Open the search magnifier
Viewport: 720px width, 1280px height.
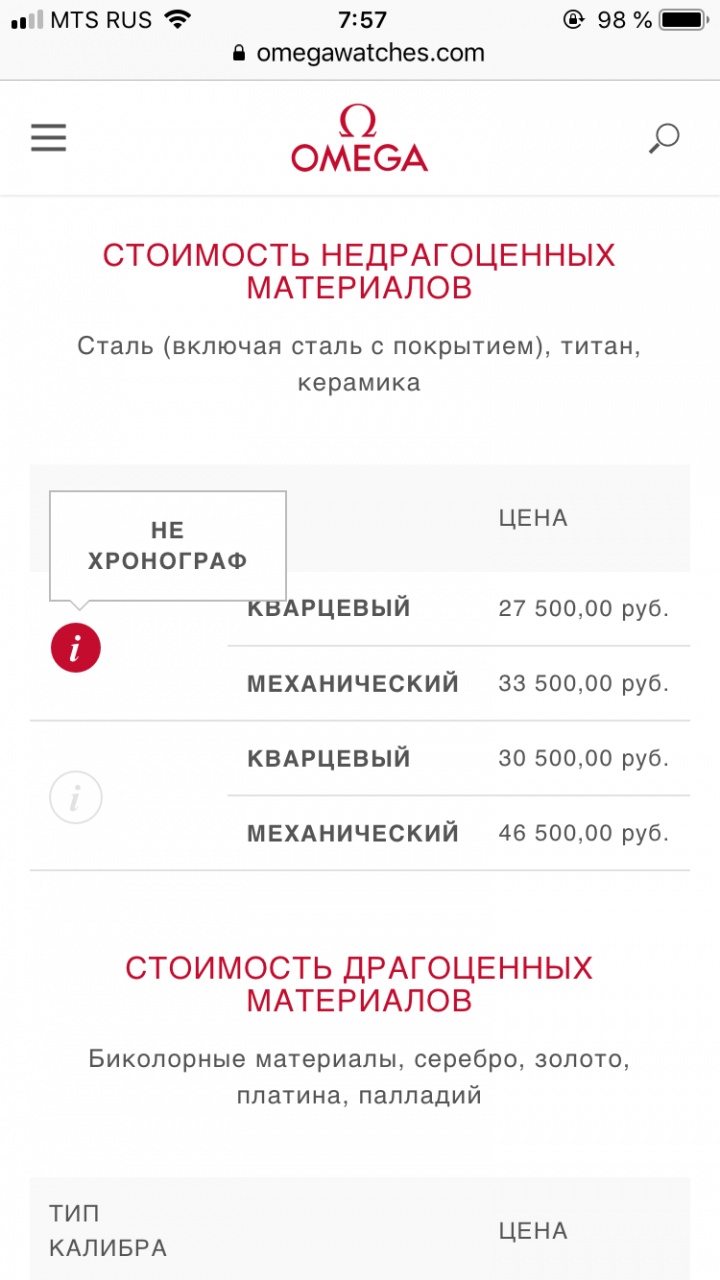[x=664, y=138]
